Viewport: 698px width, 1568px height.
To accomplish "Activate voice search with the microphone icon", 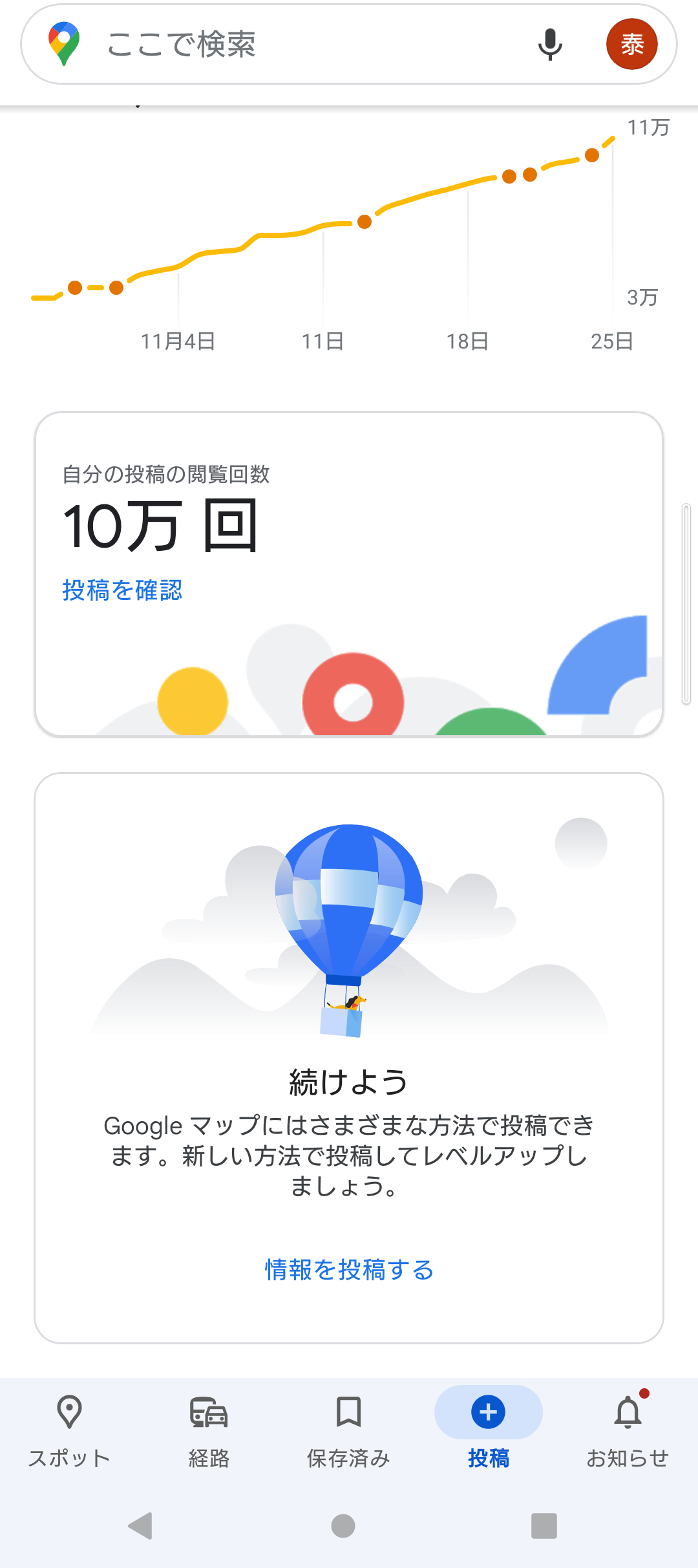I will [550, 43].
